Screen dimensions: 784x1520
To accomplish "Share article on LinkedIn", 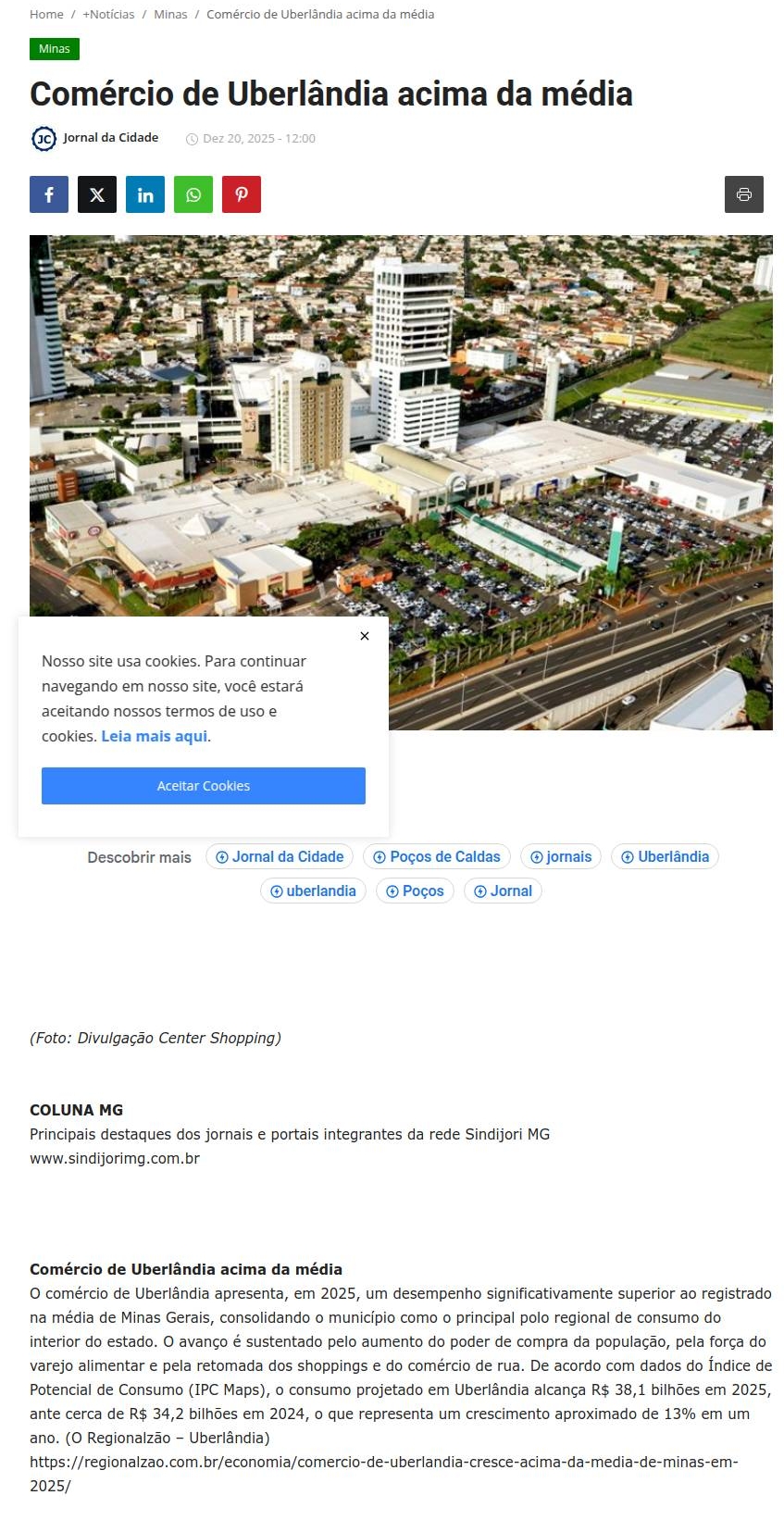I will click(145, 194).
